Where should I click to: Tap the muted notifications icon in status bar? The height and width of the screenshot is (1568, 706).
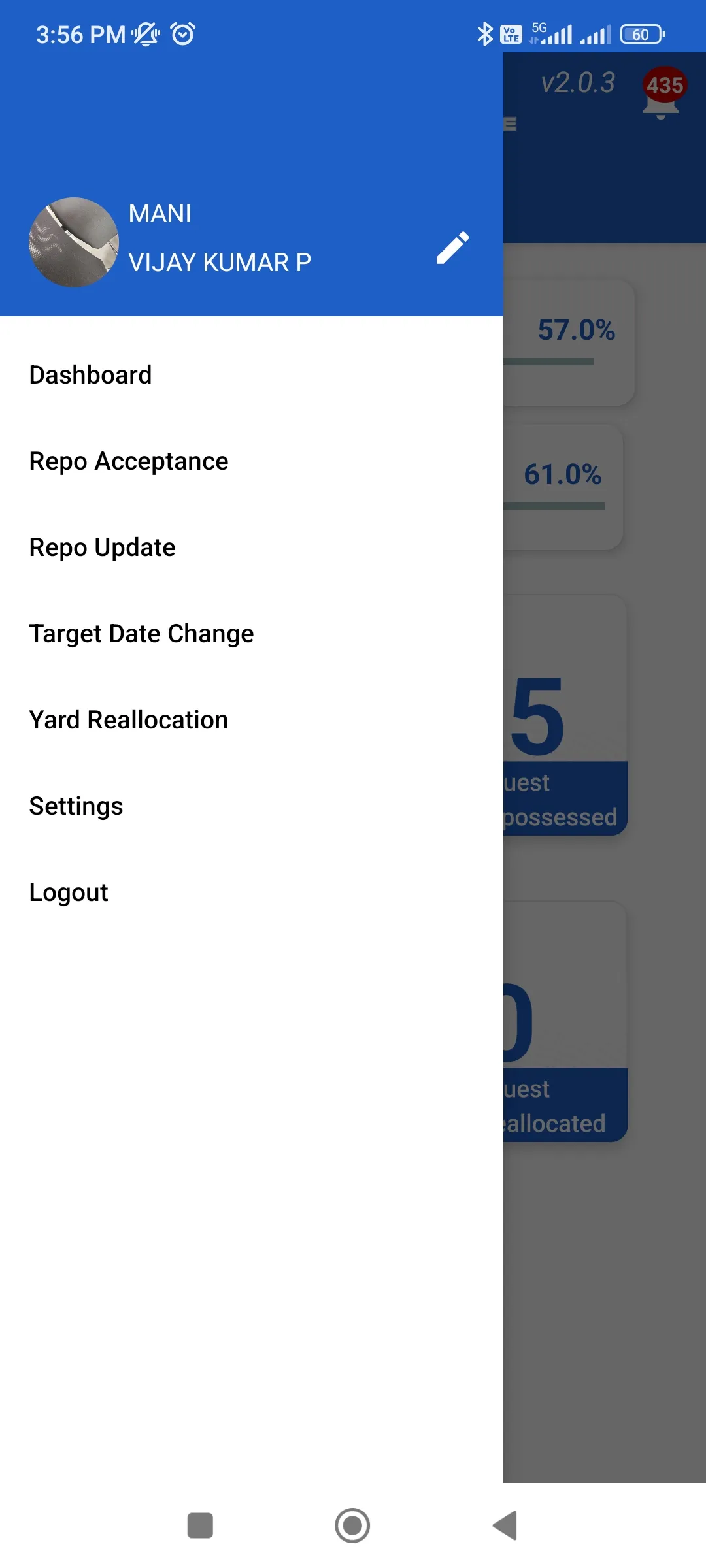(x=145, y=33)
